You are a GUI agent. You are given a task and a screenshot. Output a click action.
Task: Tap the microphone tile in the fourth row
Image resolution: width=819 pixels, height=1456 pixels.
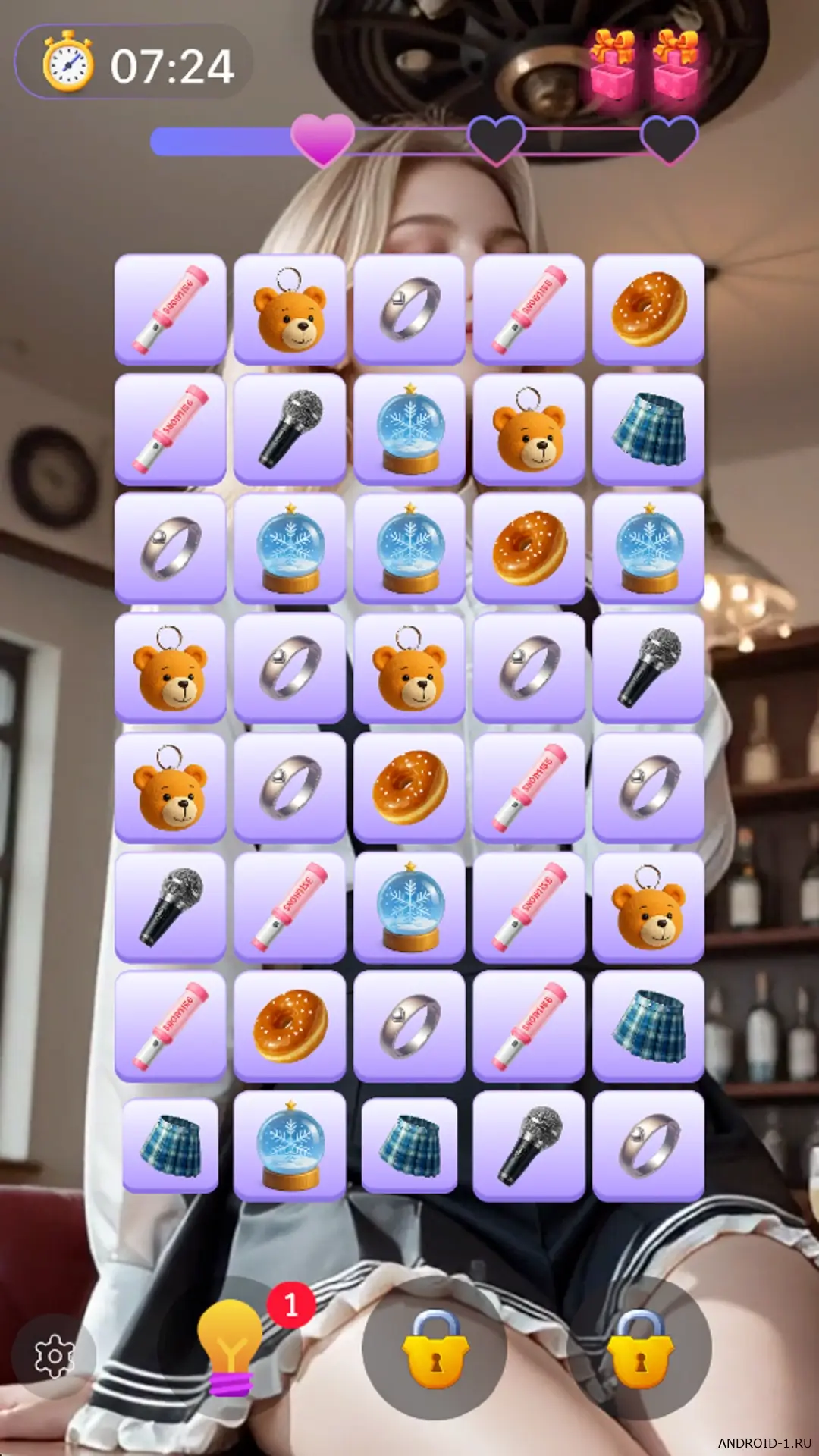[648, 667]
